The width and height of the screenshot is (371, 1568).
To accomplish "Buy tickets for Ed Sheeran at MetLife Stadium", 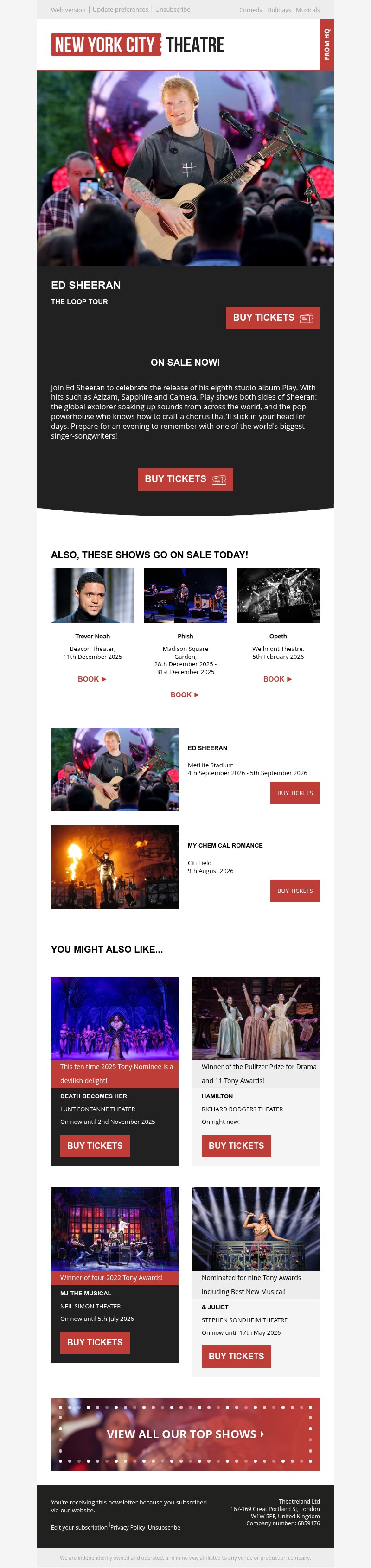I will [x=295, y=792].
